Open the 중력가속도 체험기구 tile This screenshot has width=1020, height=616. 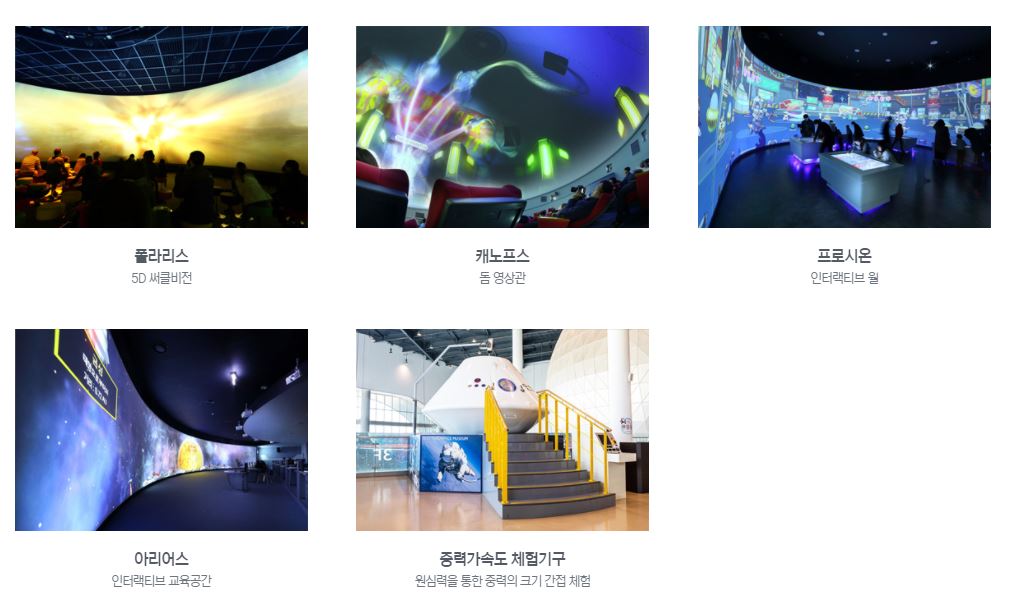502,430
